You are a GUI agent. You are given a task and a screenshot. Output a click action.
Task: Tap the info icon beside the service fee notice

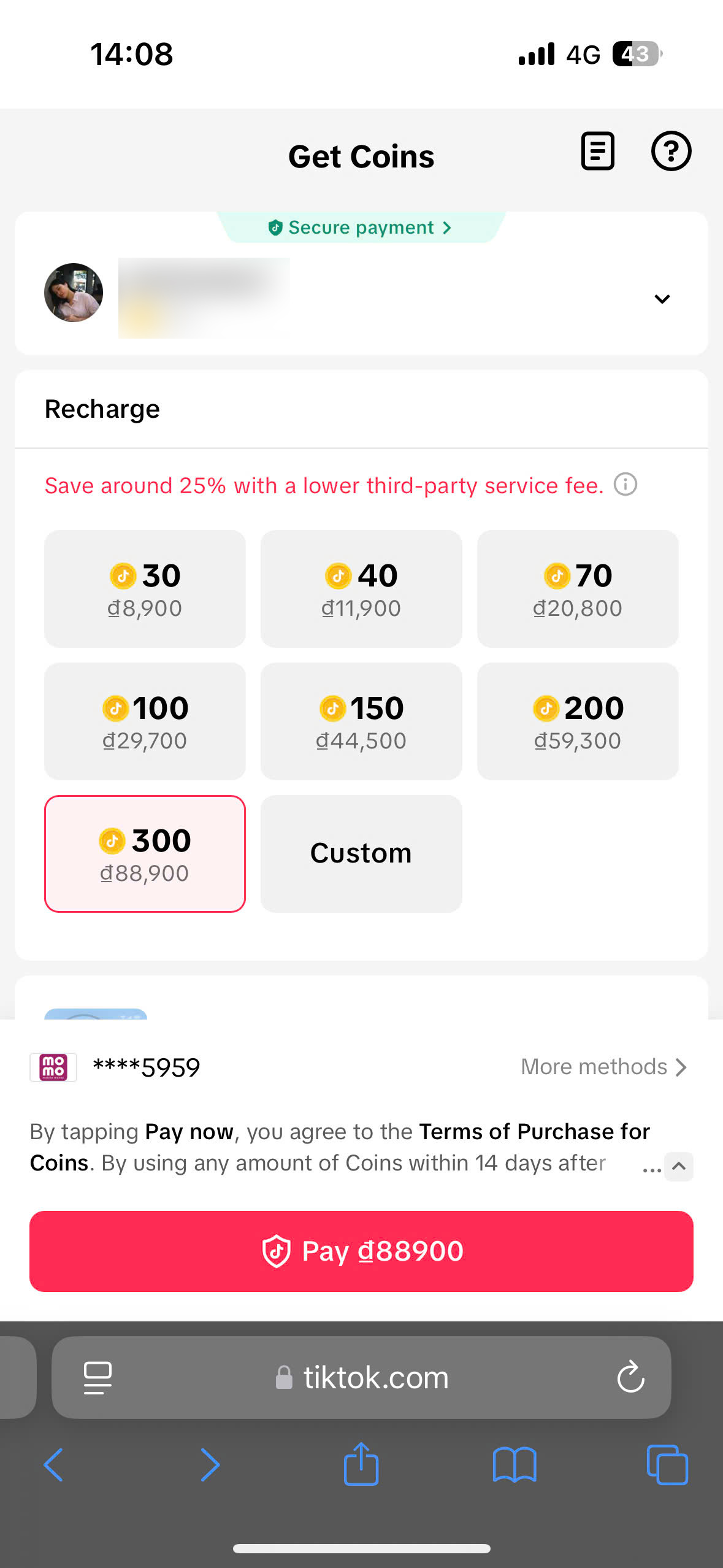(625, 485)
